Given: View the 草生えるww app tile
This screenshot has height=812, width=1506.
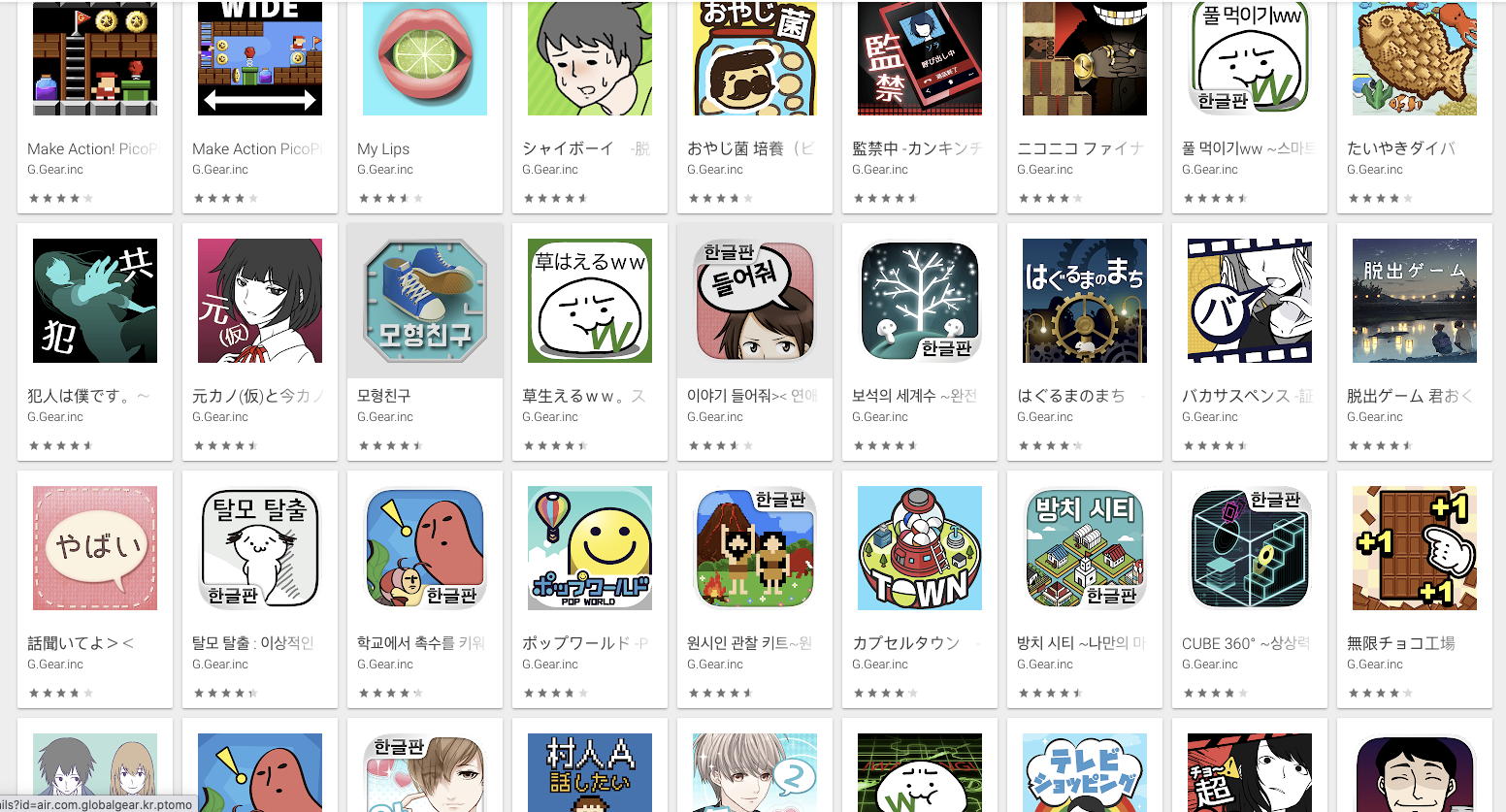Looking at the screenshot, I should (x=589, y=301).
